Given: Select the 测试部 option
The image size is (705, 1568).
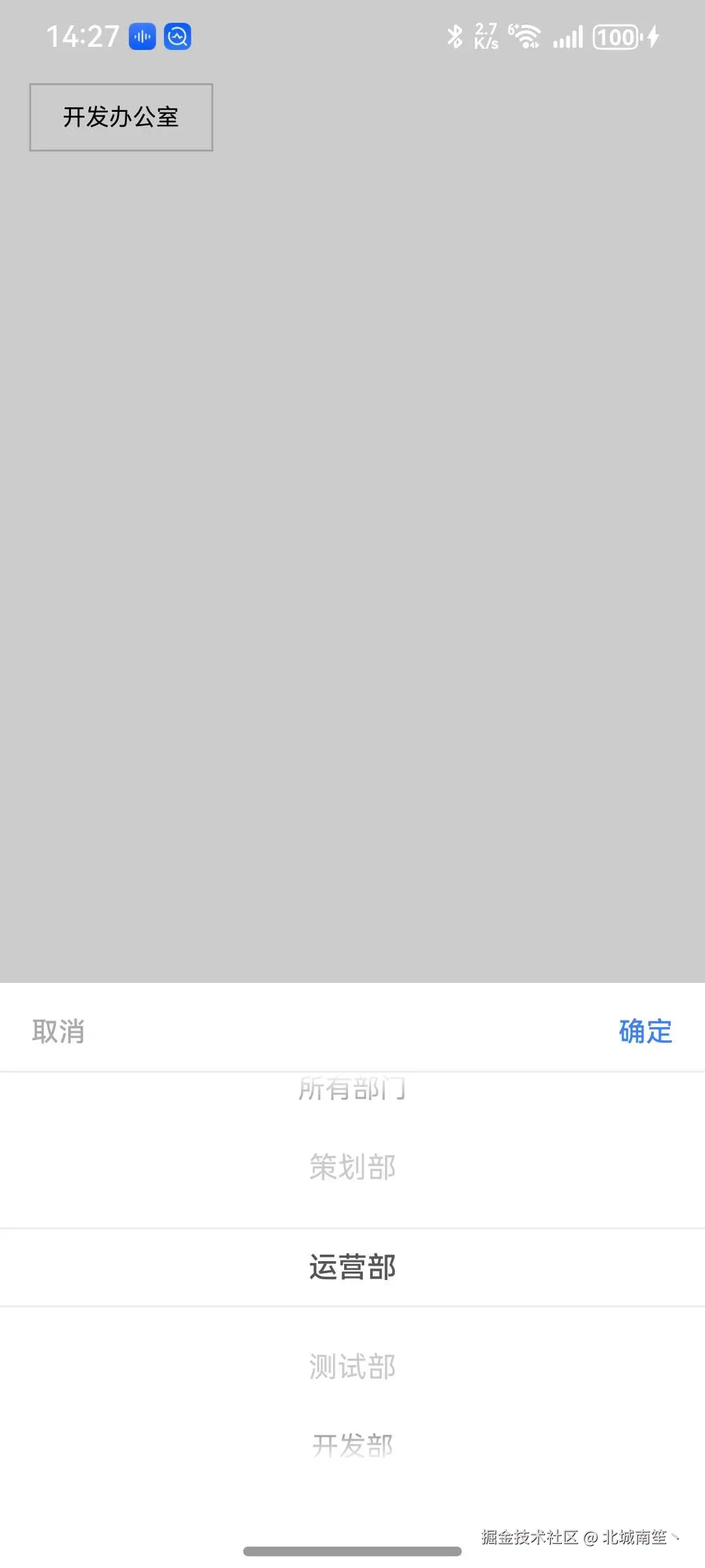Looking at the screenshot, I should pos(352,1366).
